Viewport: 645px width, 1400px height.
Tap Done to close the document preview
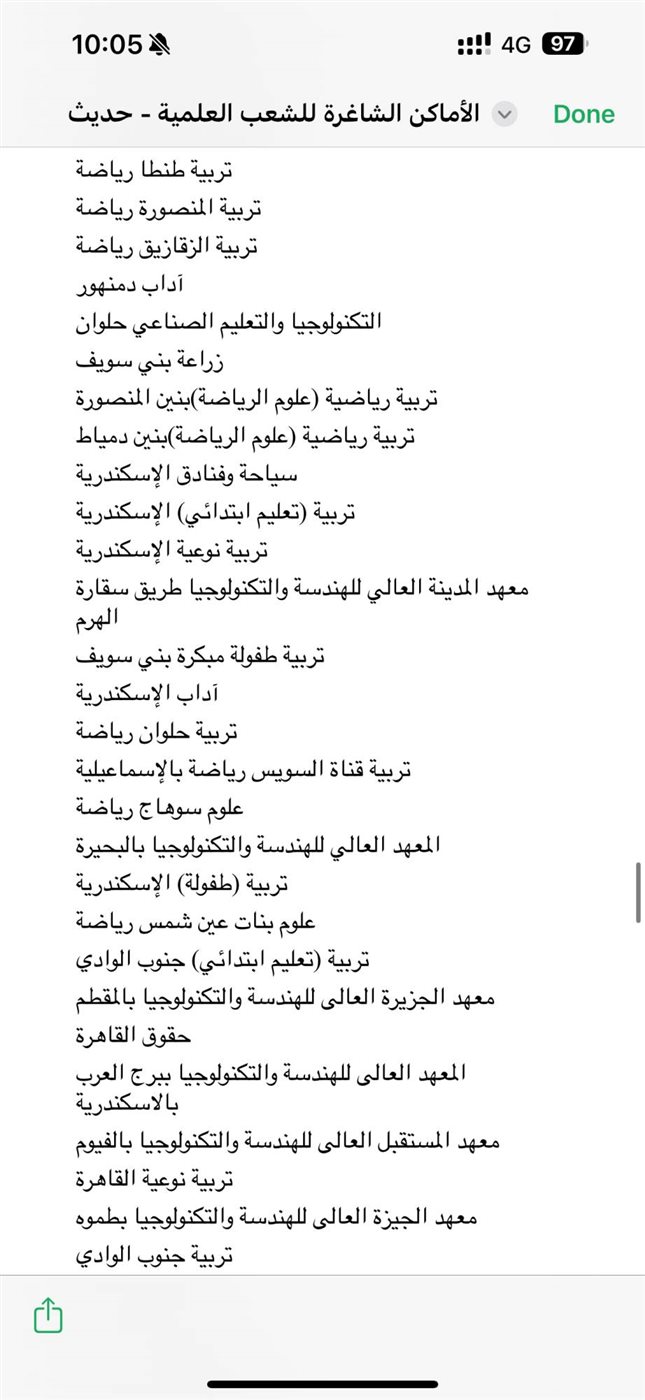[x=584, y=114]
